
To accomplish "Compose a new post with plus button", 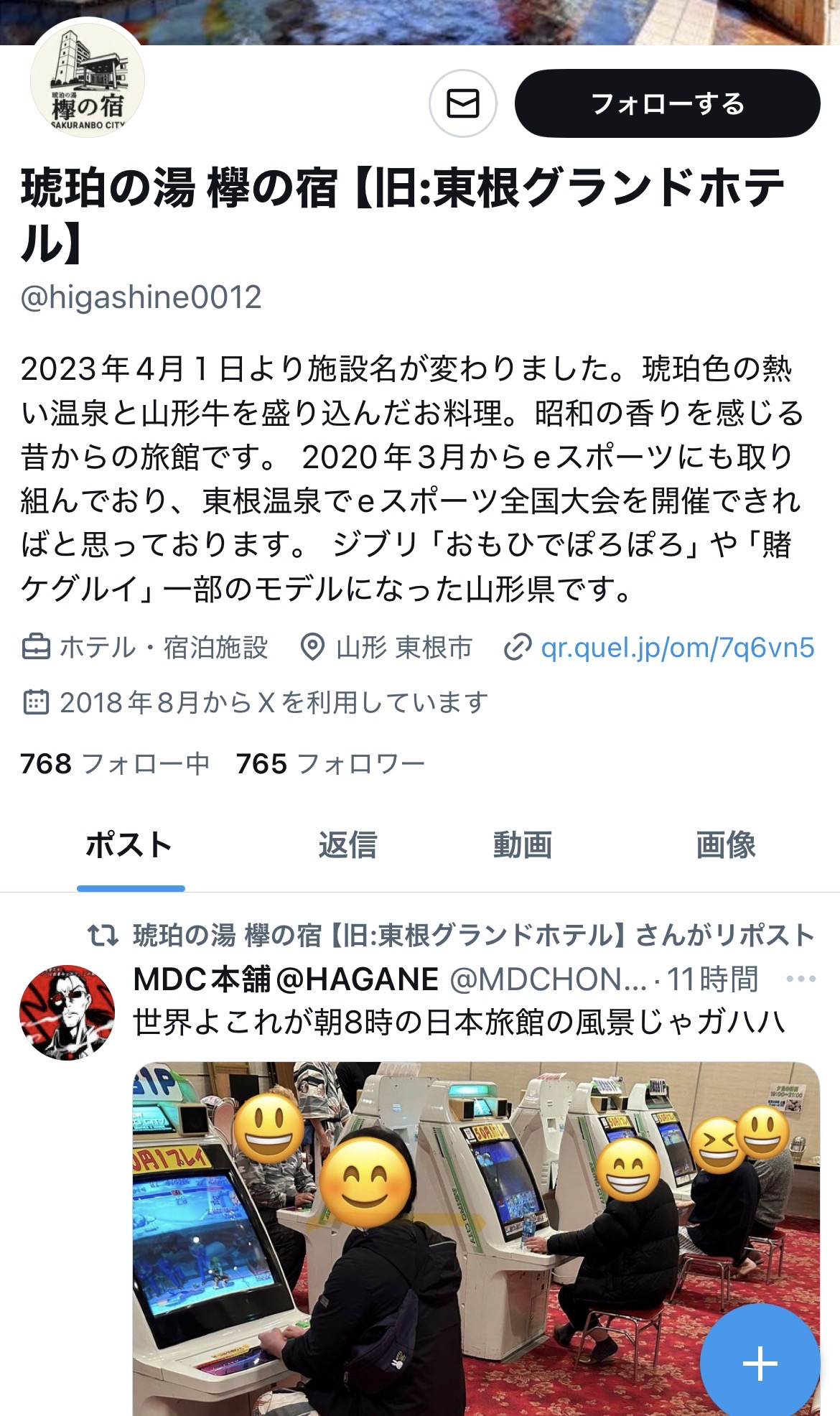I will (759, 1362).
